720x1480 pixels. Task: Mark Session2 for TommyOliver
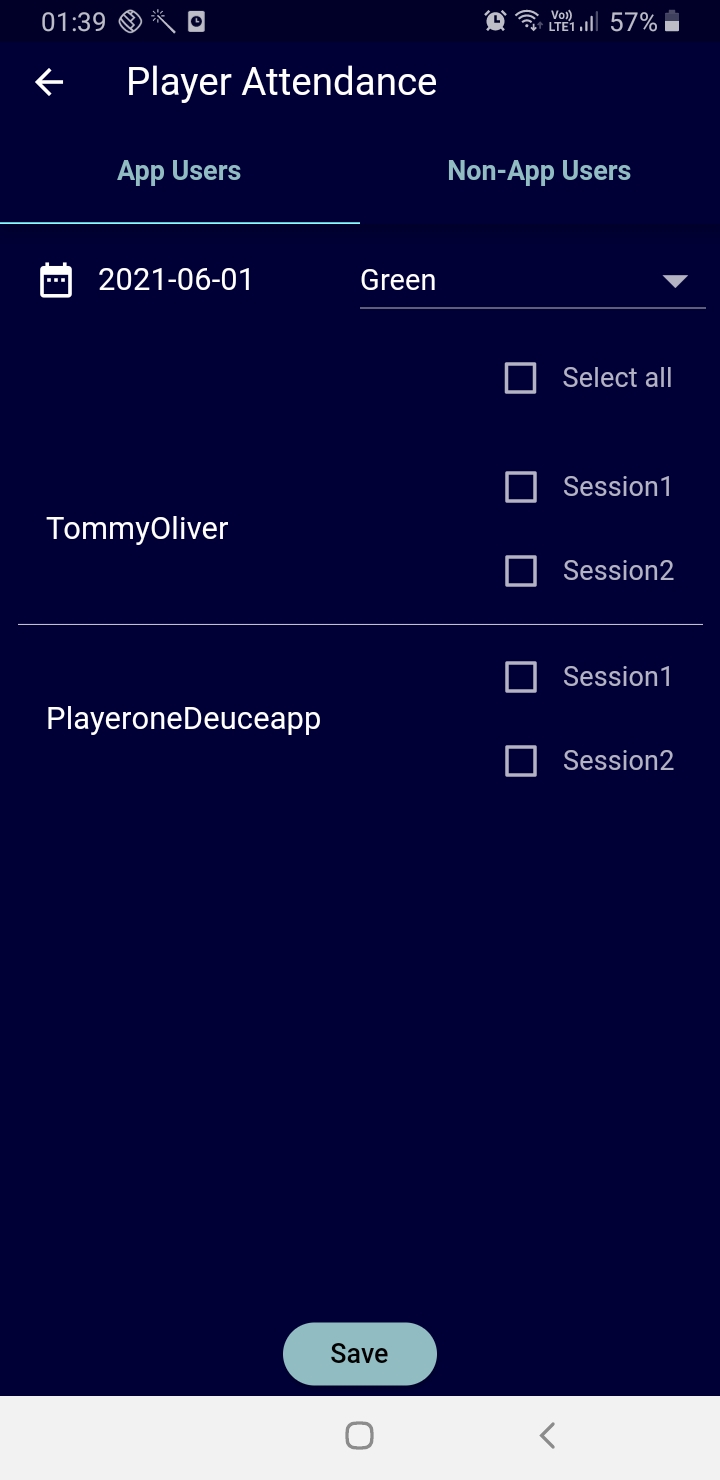pos(520,571)
